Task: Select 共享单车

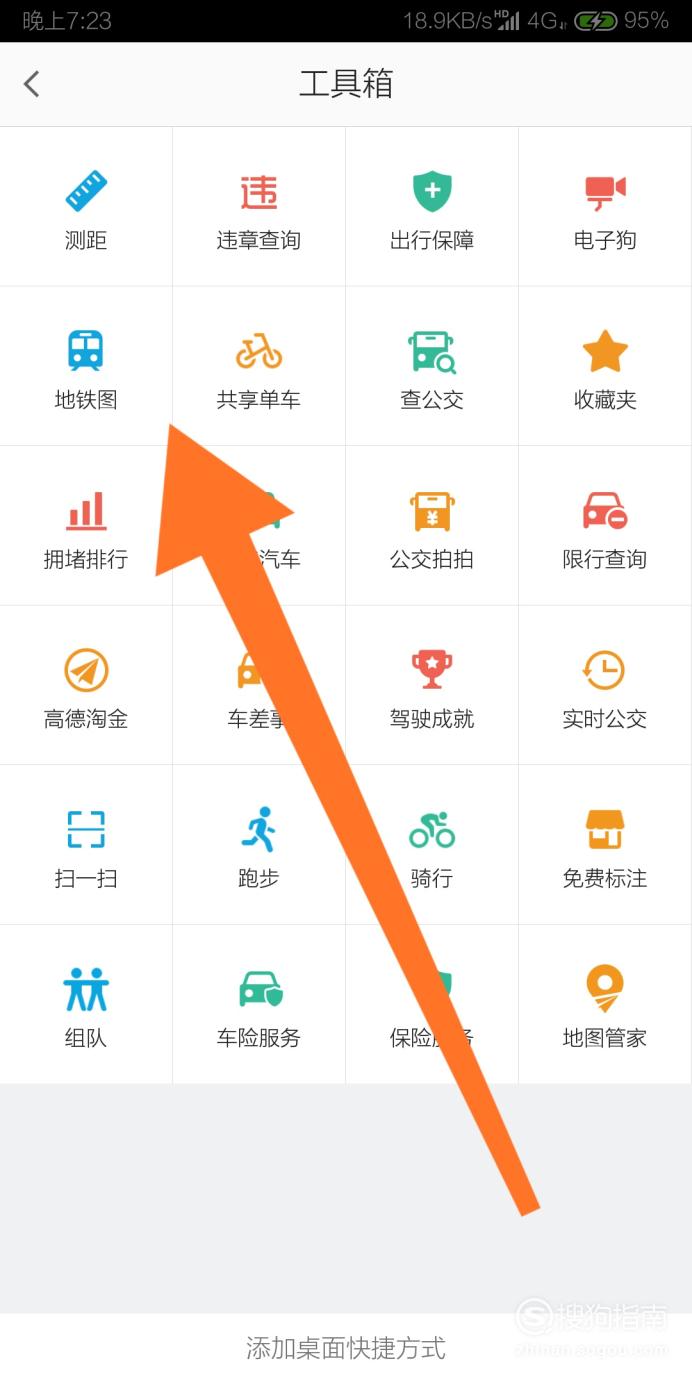Action: coord(259,367)
